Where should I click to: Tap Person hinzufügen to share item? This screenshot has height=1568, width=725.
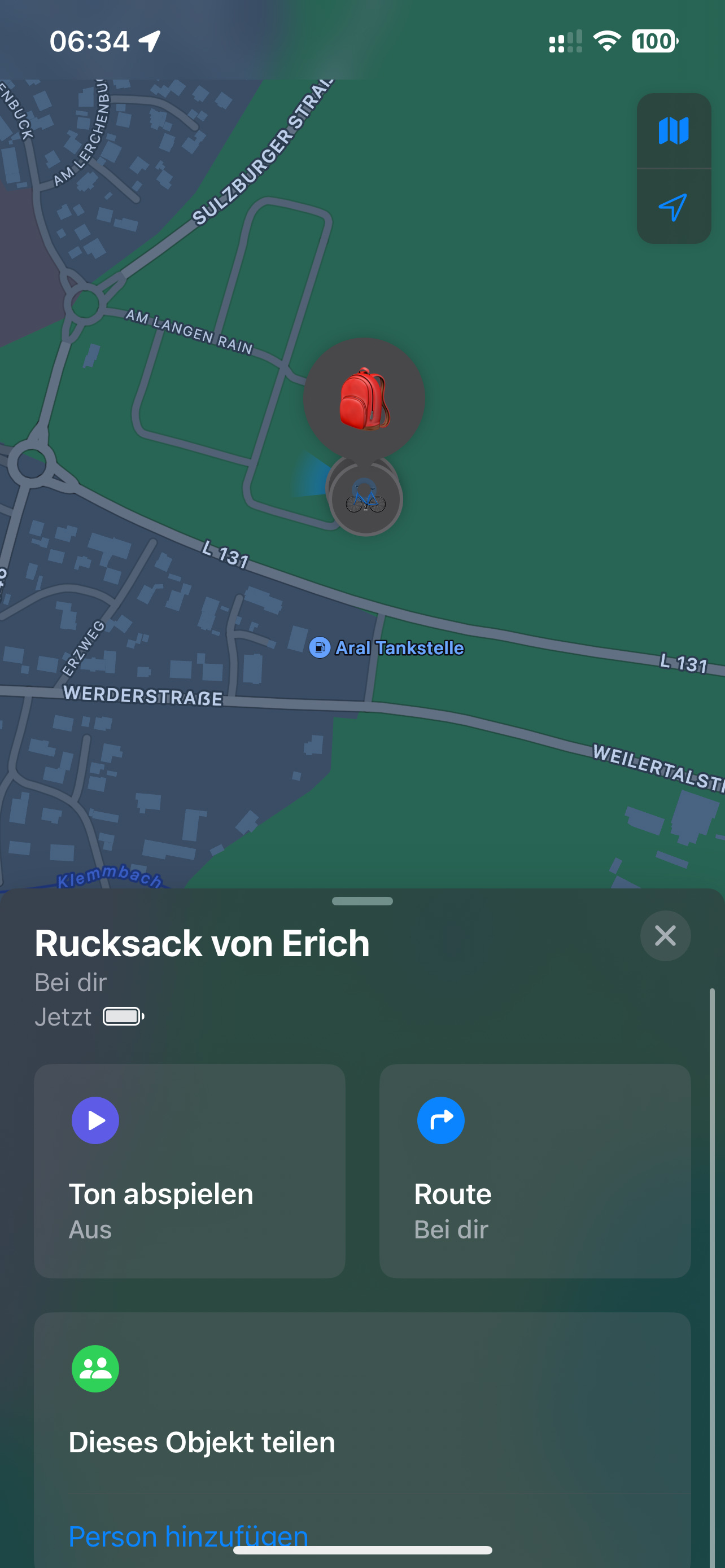coord(188,1536)
